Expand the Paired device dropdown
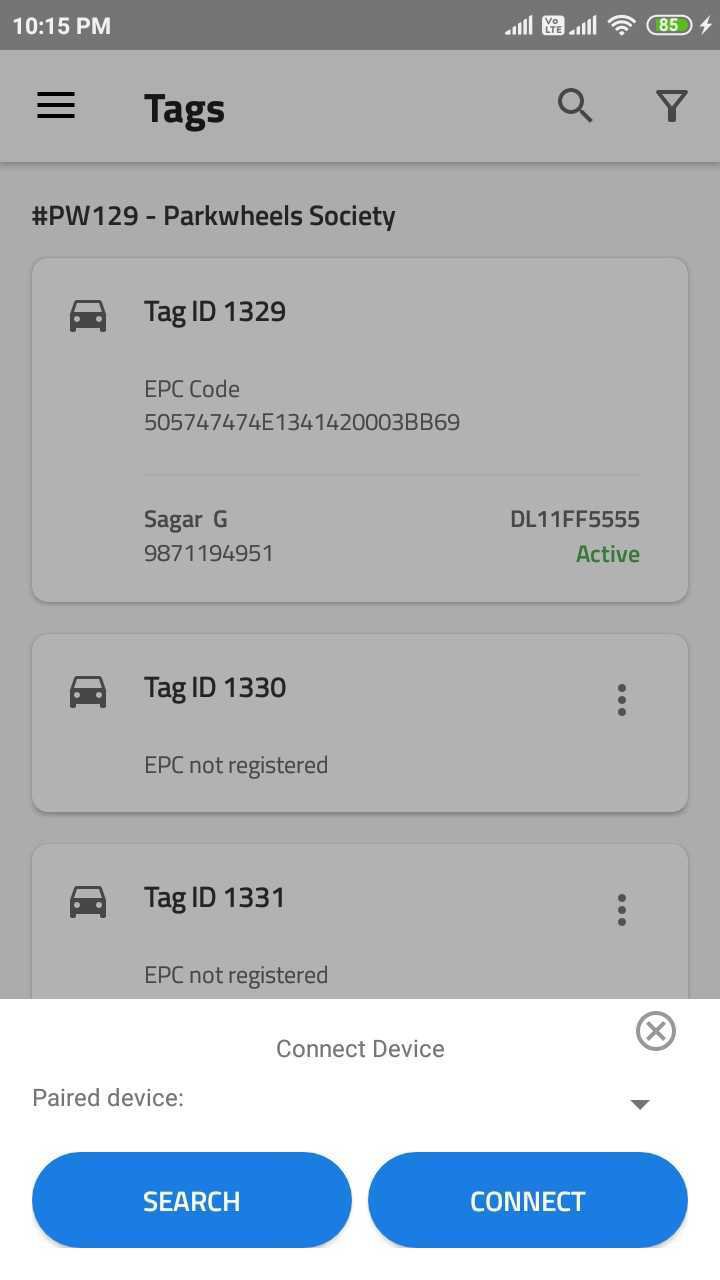The image size is (720, 1280). tap(640, 1104)
